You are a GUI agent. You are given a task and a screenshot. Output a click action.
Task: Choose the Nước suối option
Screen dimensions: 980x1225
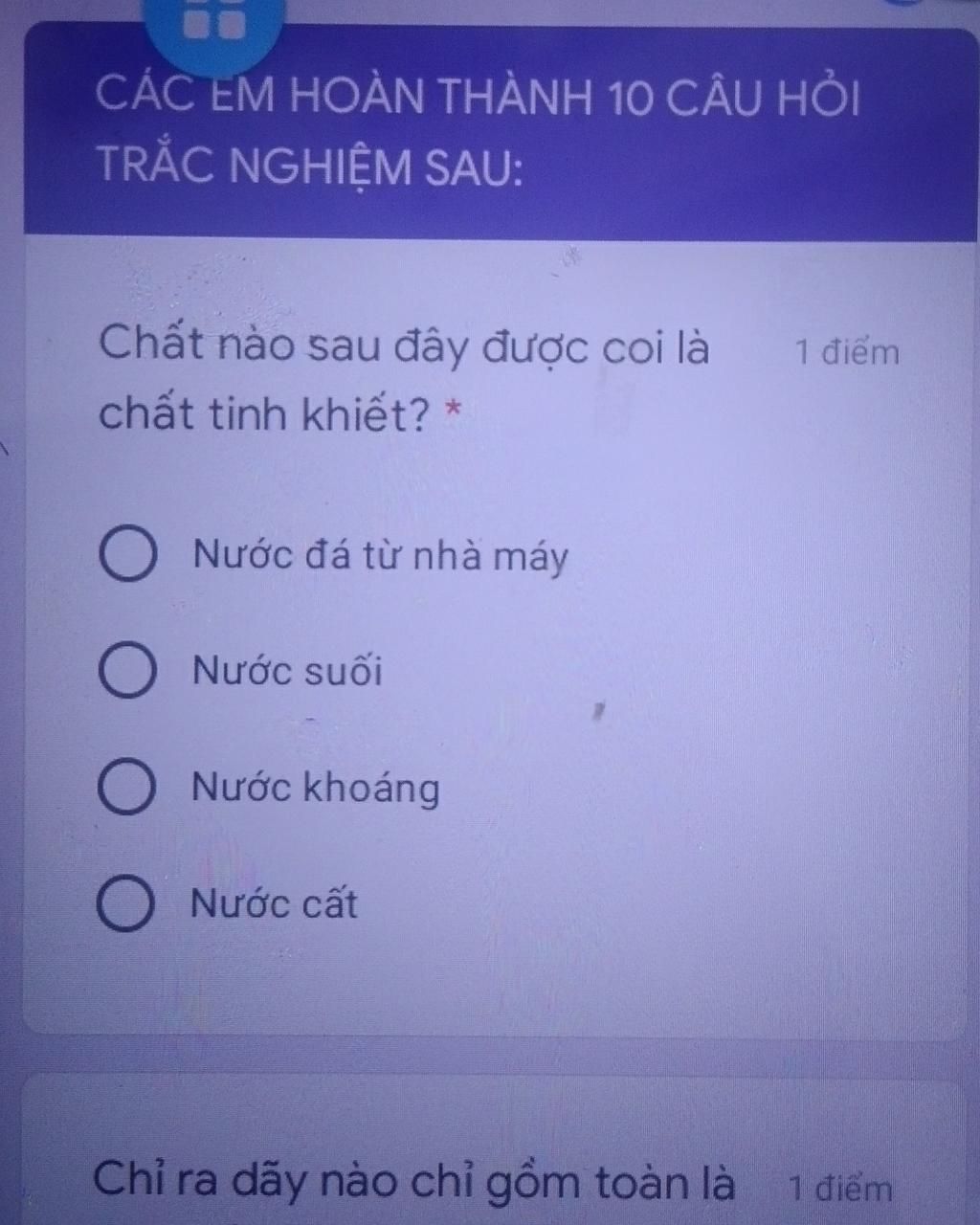tap(128, 672)
